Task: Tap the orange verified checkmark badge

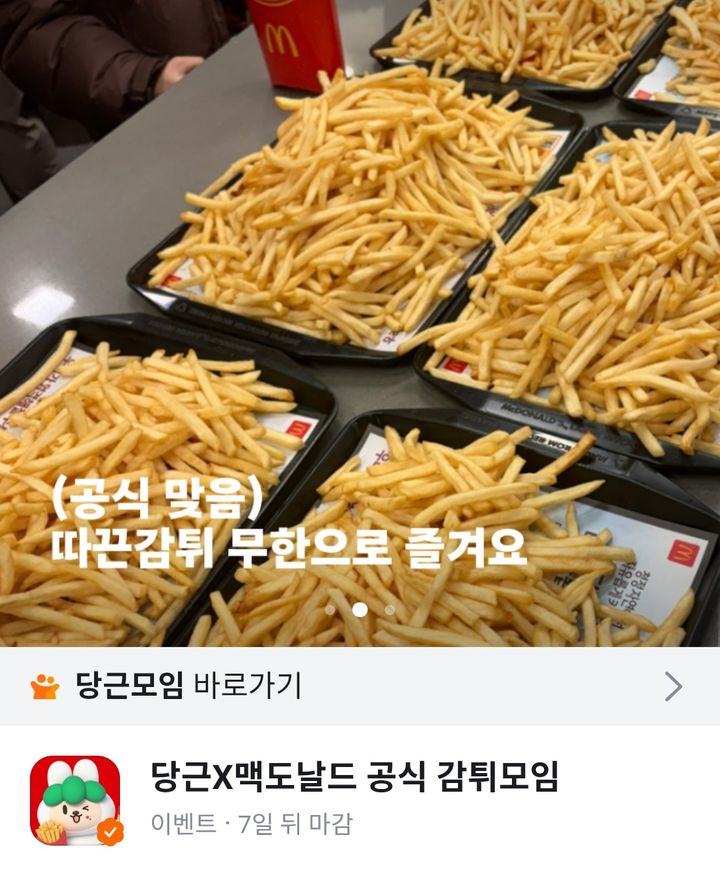Action: (110, 833)
